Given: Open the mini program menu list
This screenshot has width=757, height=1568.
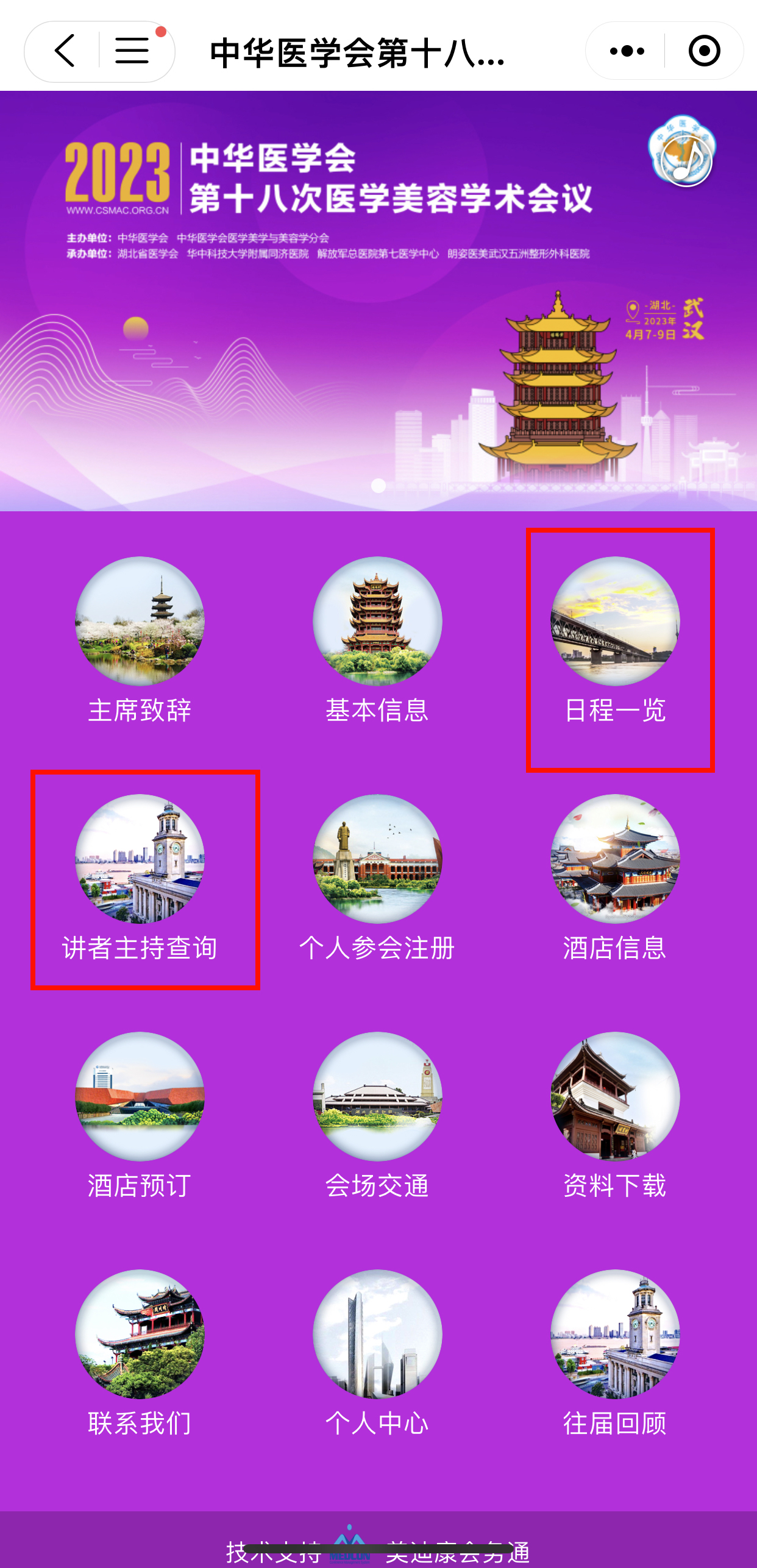Looking at the screenshot, I should click(x=133, y=51).
